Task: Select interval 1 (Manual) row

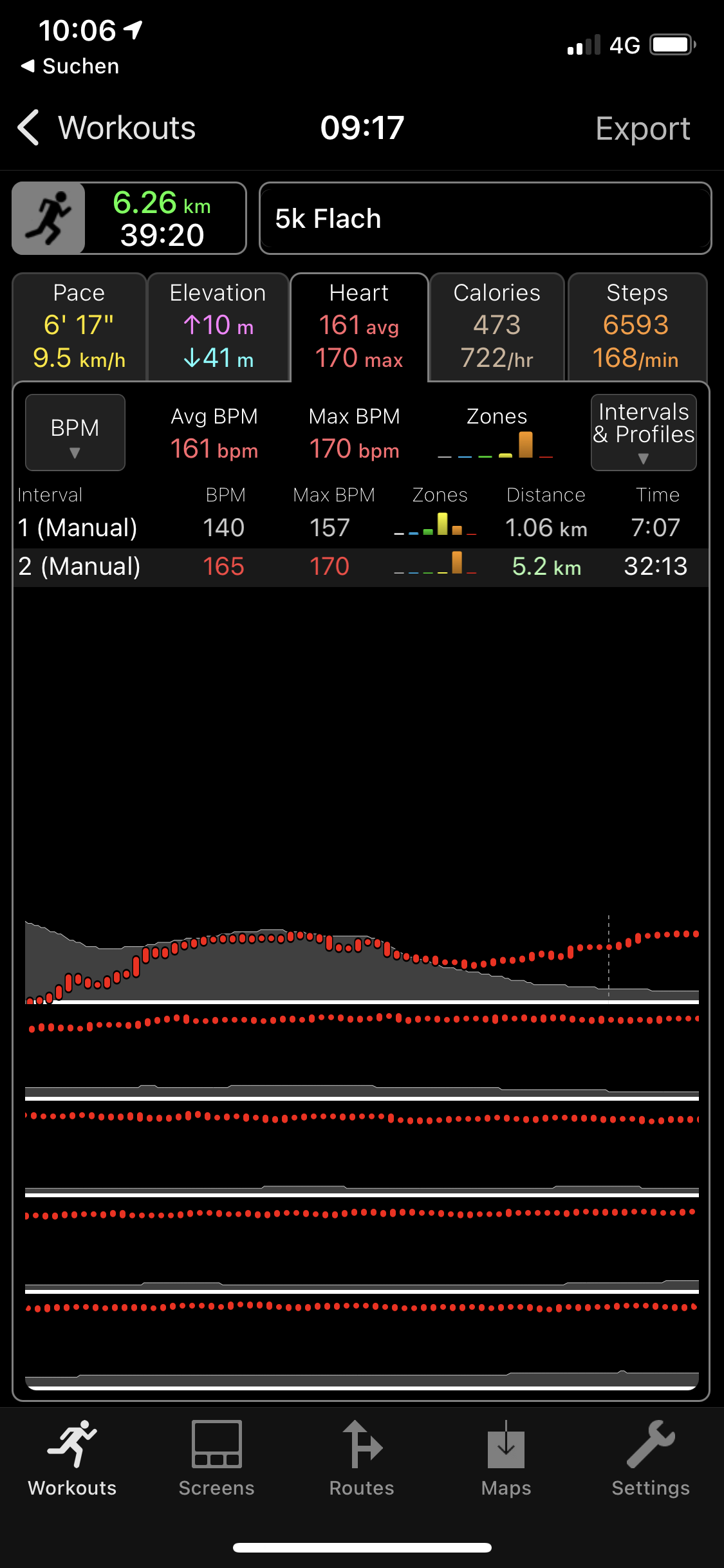Action: pyautogui.click(x=360, y=528)
